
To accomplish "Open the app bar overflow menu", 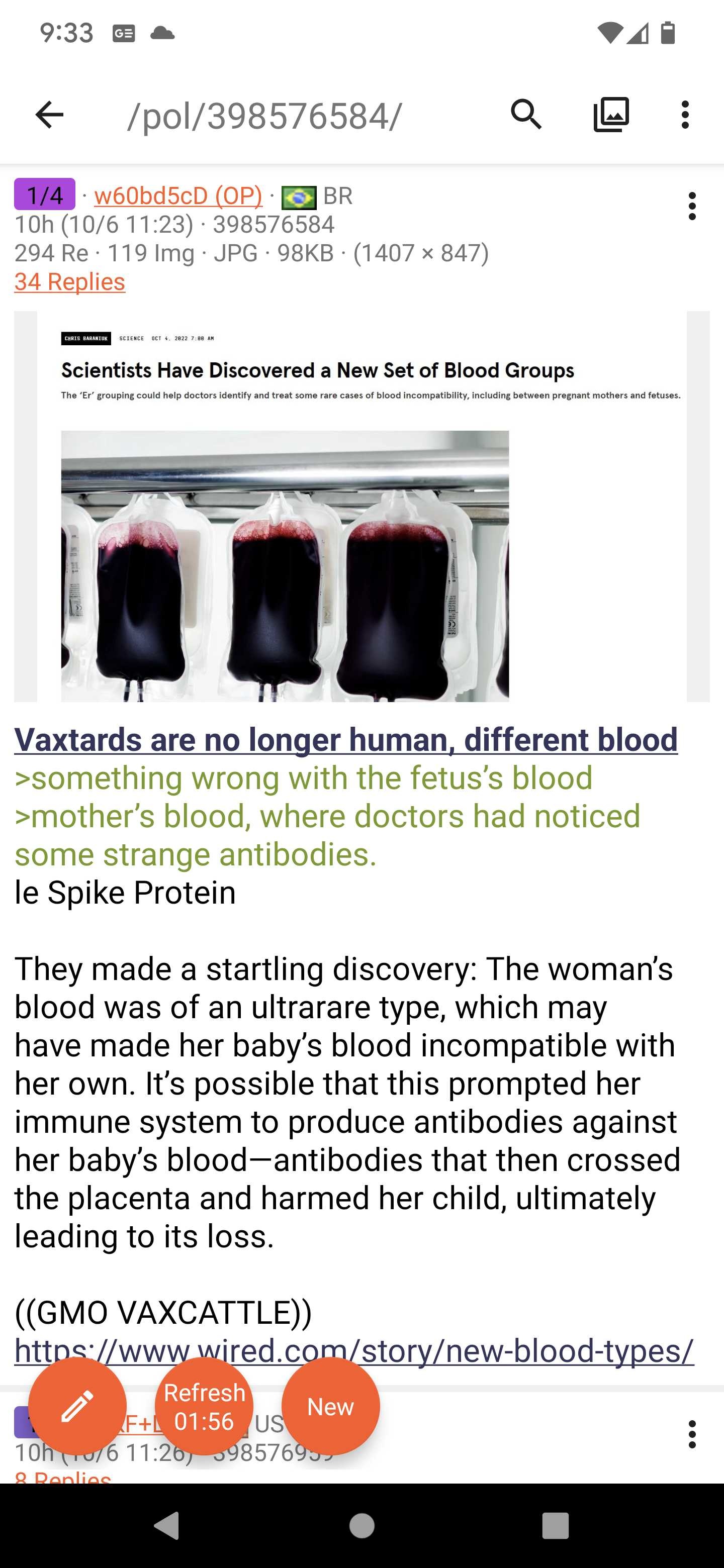I will coord(685,115).
